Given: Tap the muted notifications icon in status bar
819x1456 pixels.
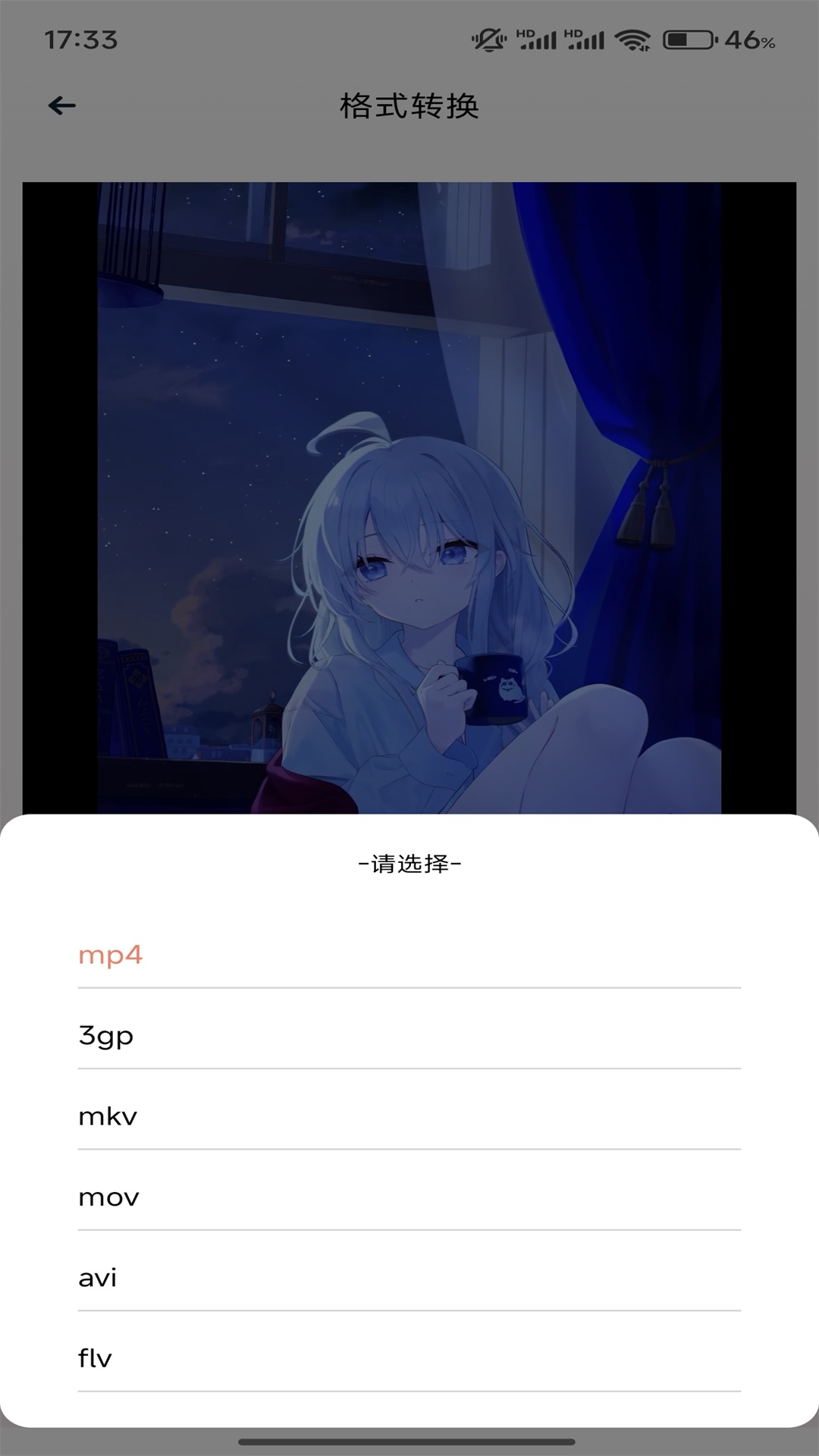Looking at the screenshot, I should tap(488, 38).
